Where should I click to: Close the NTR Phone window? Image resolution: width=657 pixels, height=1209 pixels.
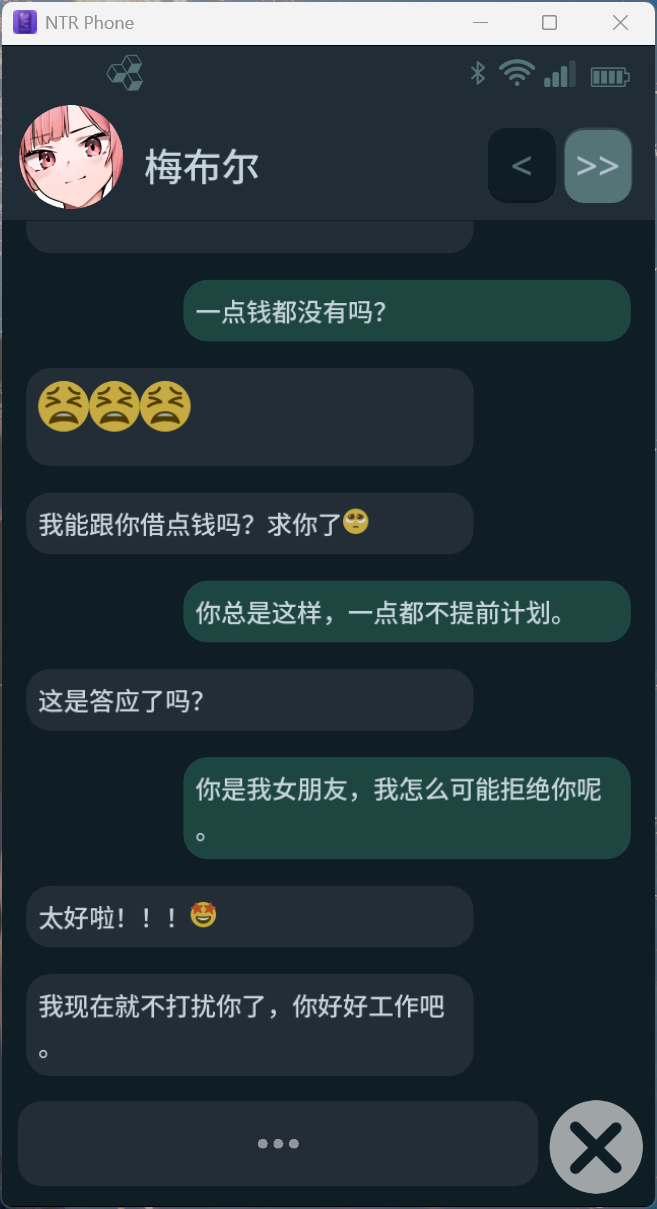[620, 22]
